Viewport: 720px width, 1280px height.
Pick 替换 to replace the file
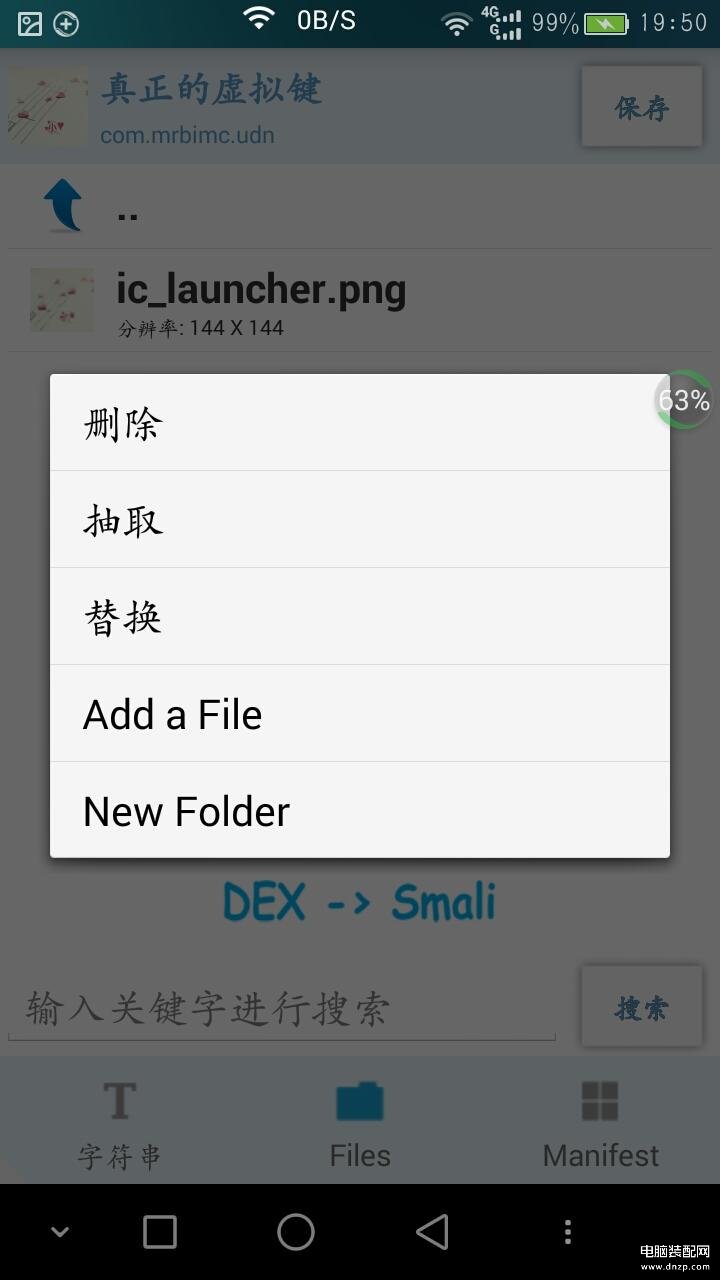point(360,617)
